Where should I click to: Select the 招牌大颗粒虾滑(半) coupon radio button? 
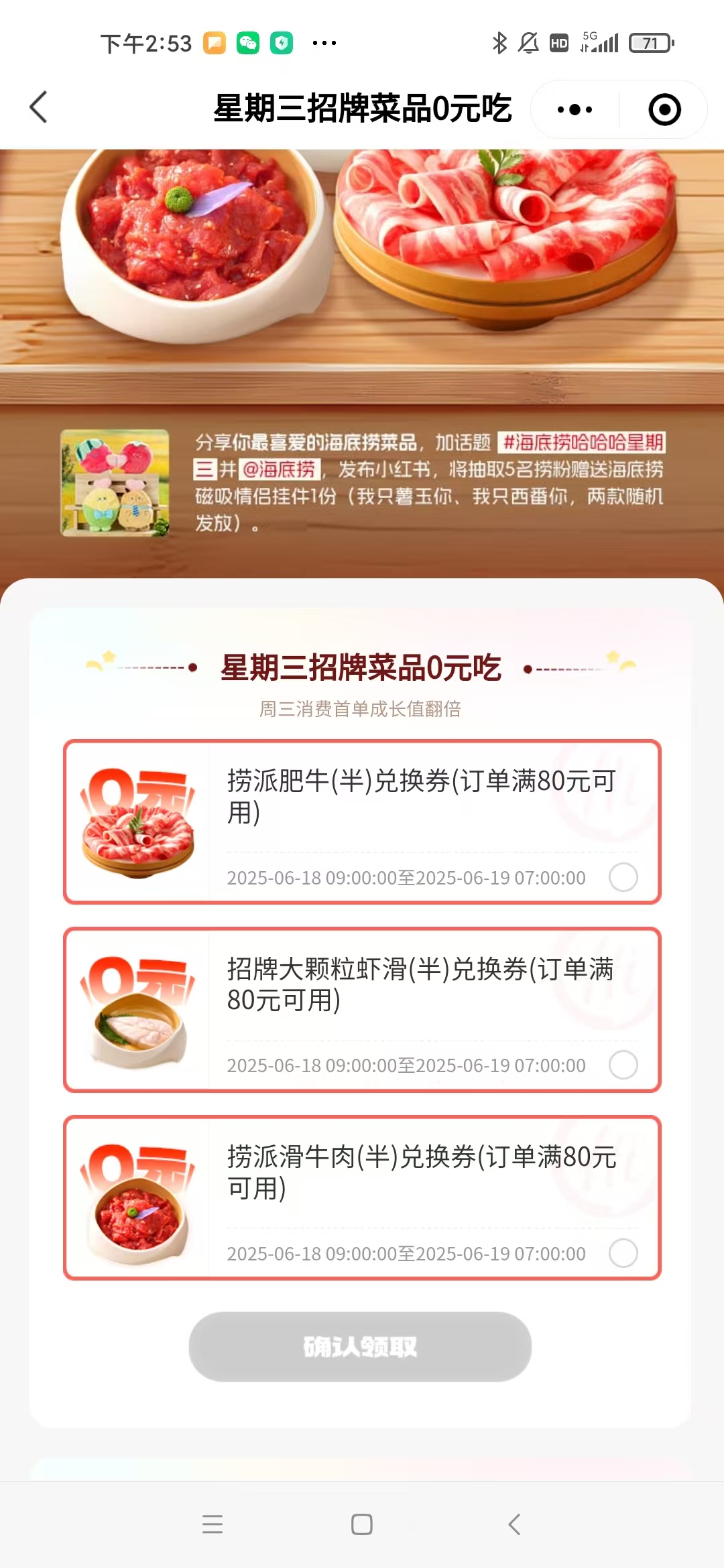click(623, 1064)
